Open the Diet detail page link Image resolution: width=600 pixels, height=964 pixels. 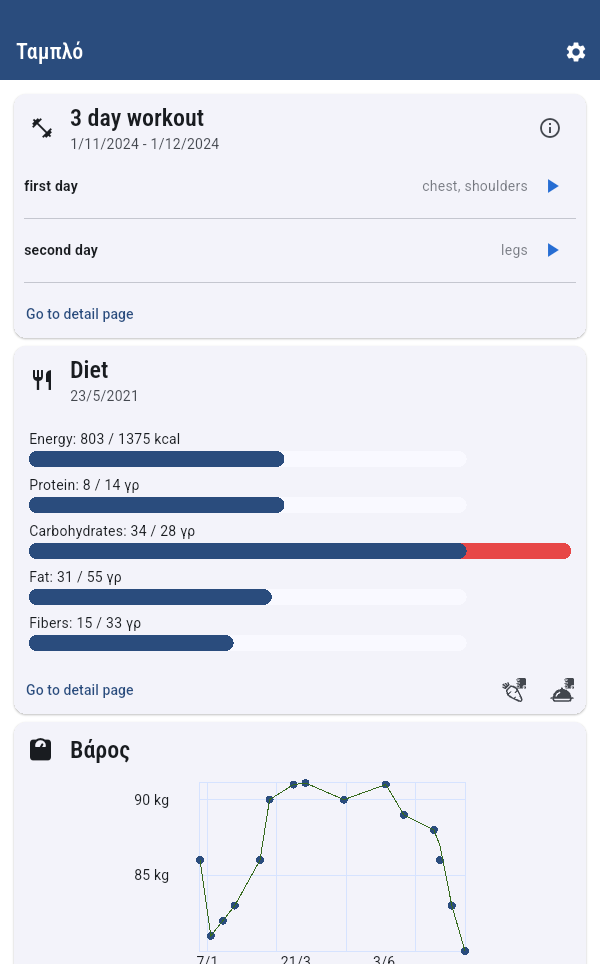(x=80, y=690)
